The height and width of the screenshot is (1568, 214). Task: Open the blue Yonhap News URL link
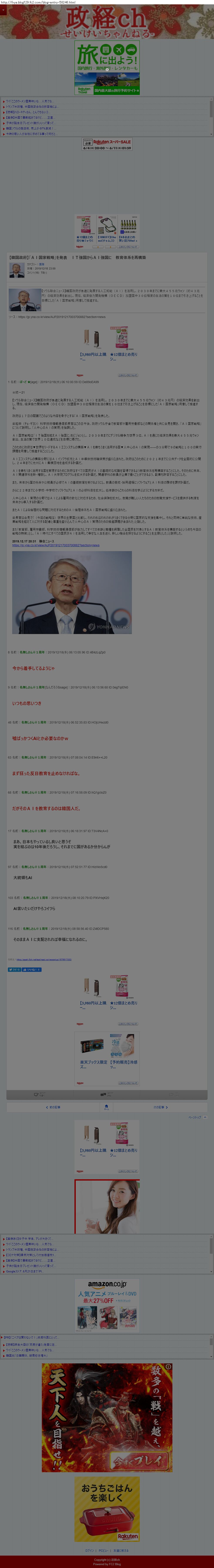pyautogui.click(x=56, y=545)
